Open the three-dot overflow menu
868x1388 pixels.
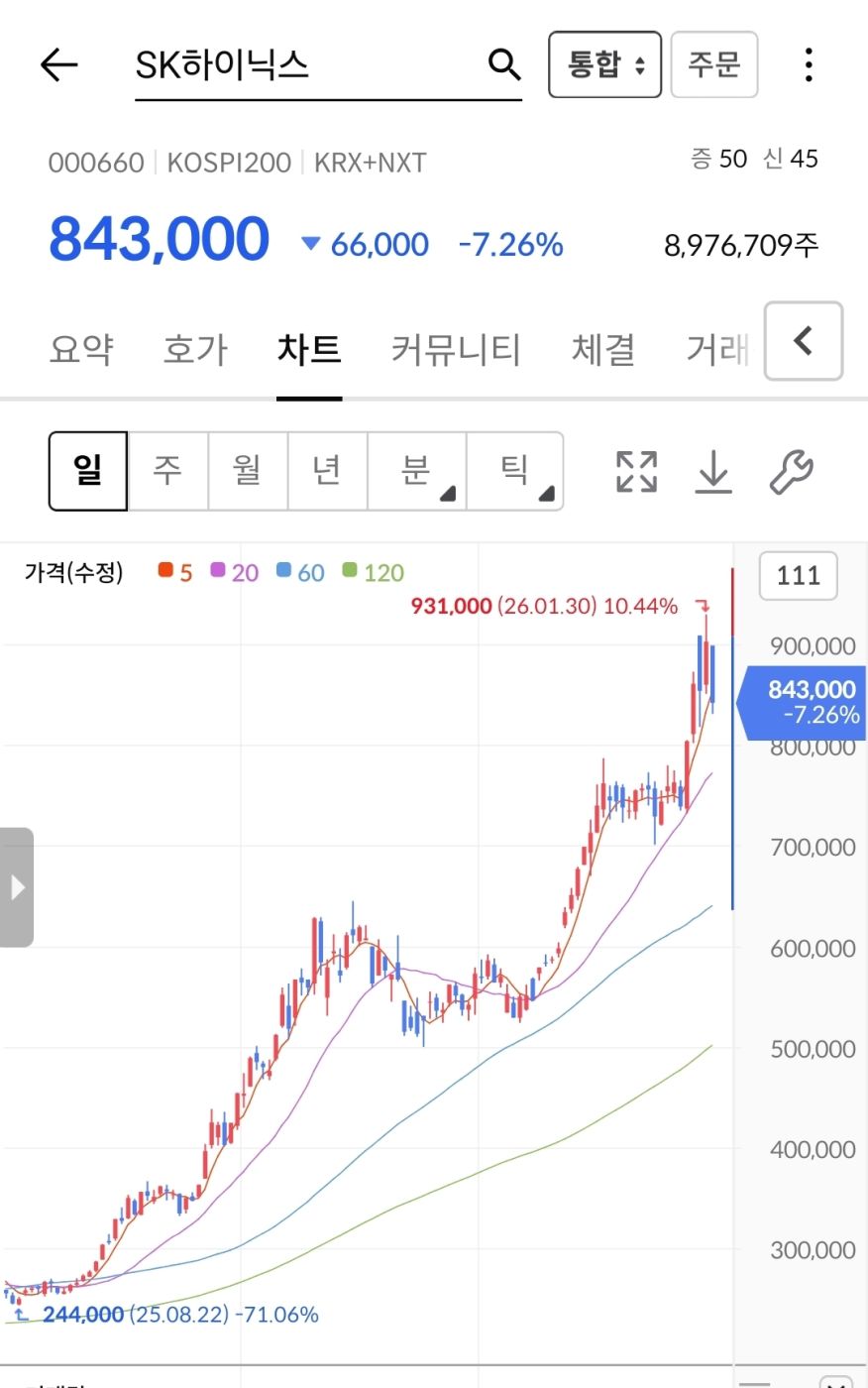pos(809,65)
